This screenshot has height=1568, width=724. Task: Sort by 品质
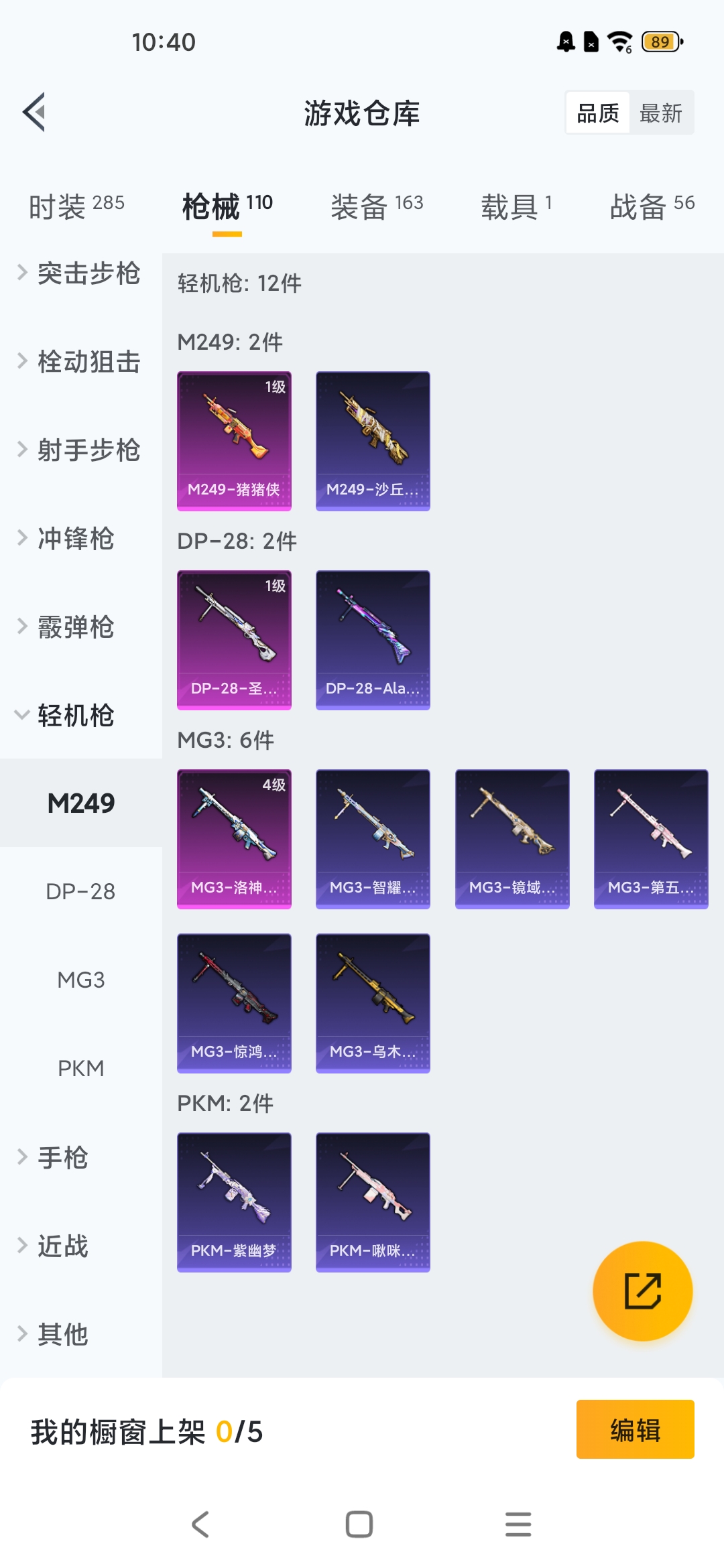(598, 113)
